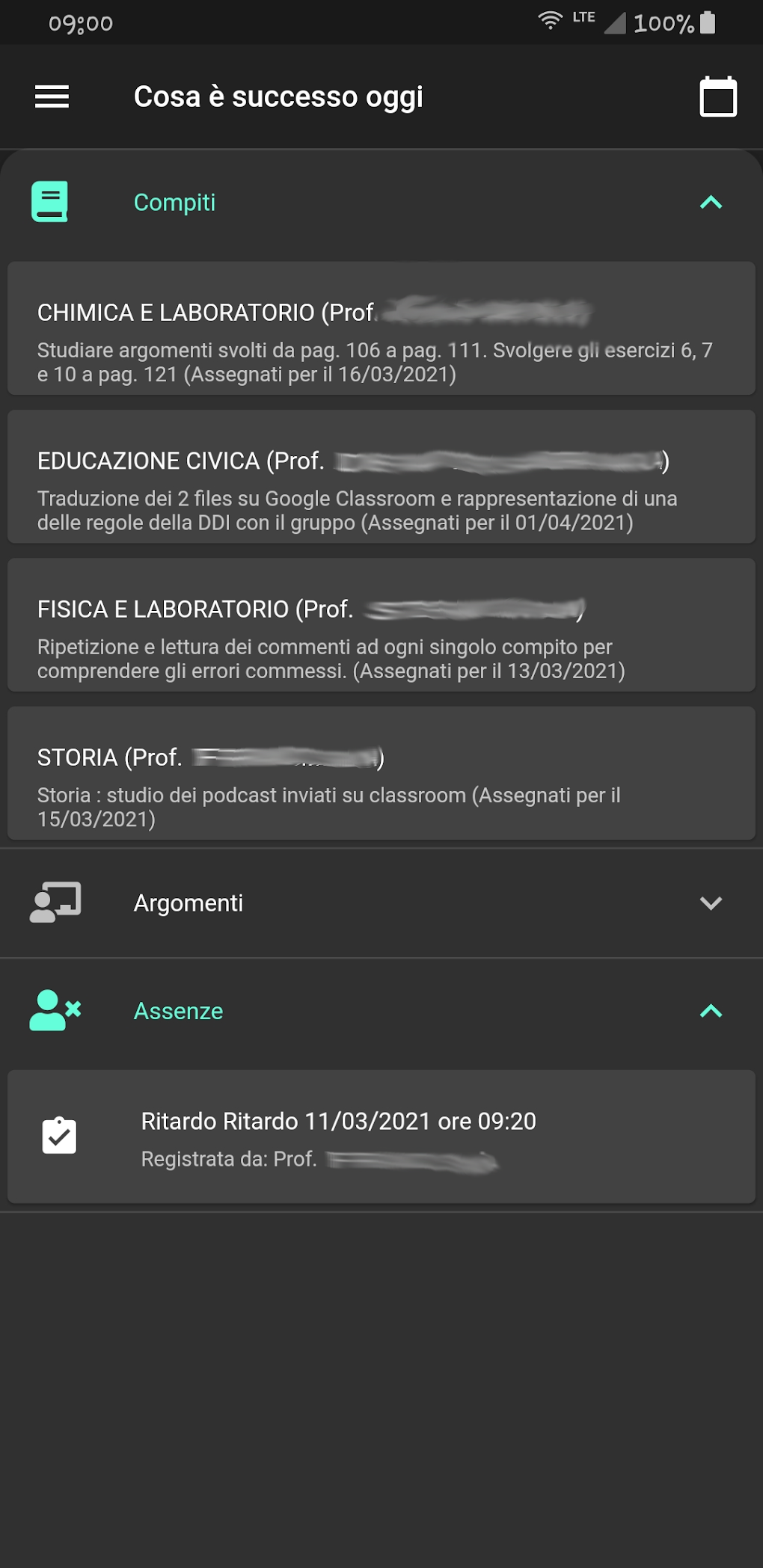763x1568 pixels.
Task: Open the Chimica e Laboratorio homework card
Action: click(x=381, y=329)
